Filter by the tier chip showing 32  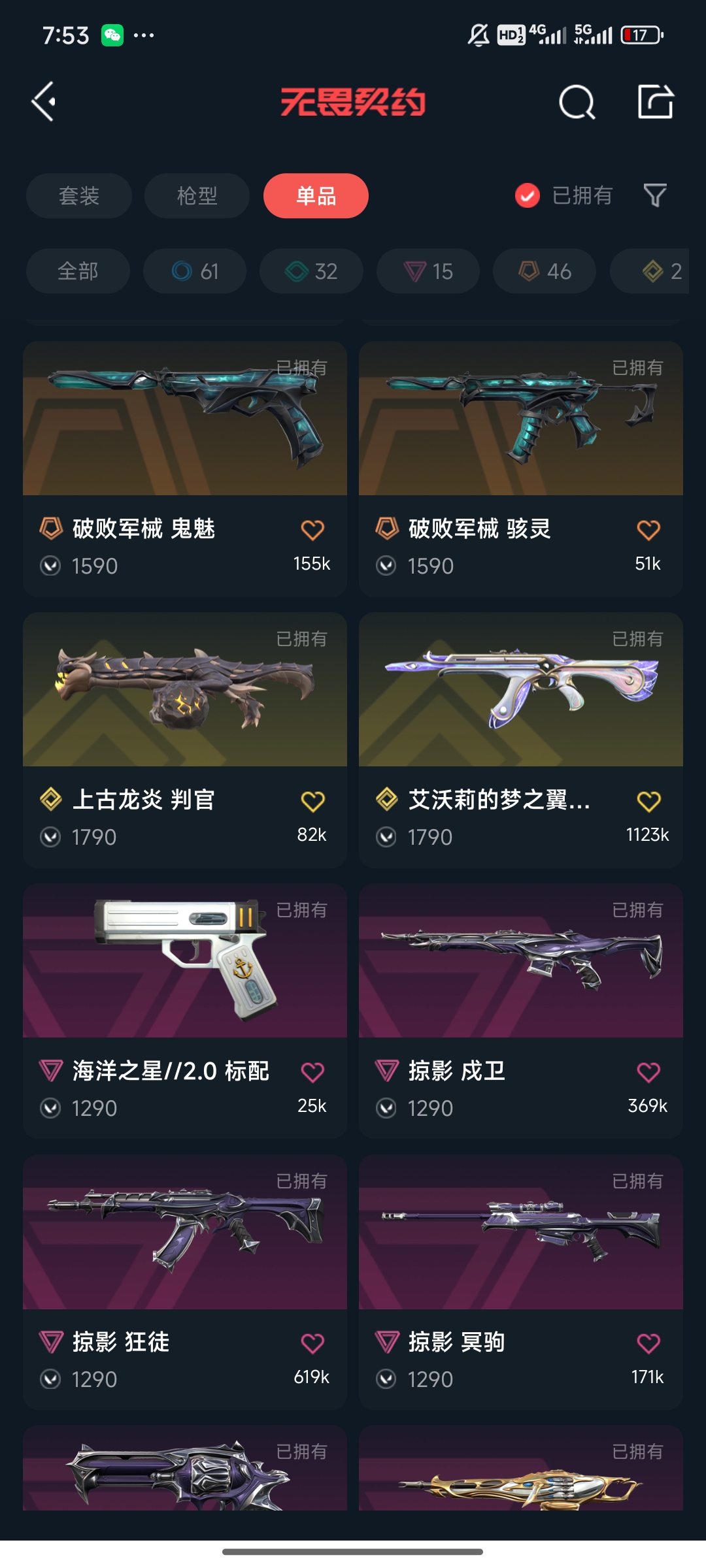click(311, 271)
